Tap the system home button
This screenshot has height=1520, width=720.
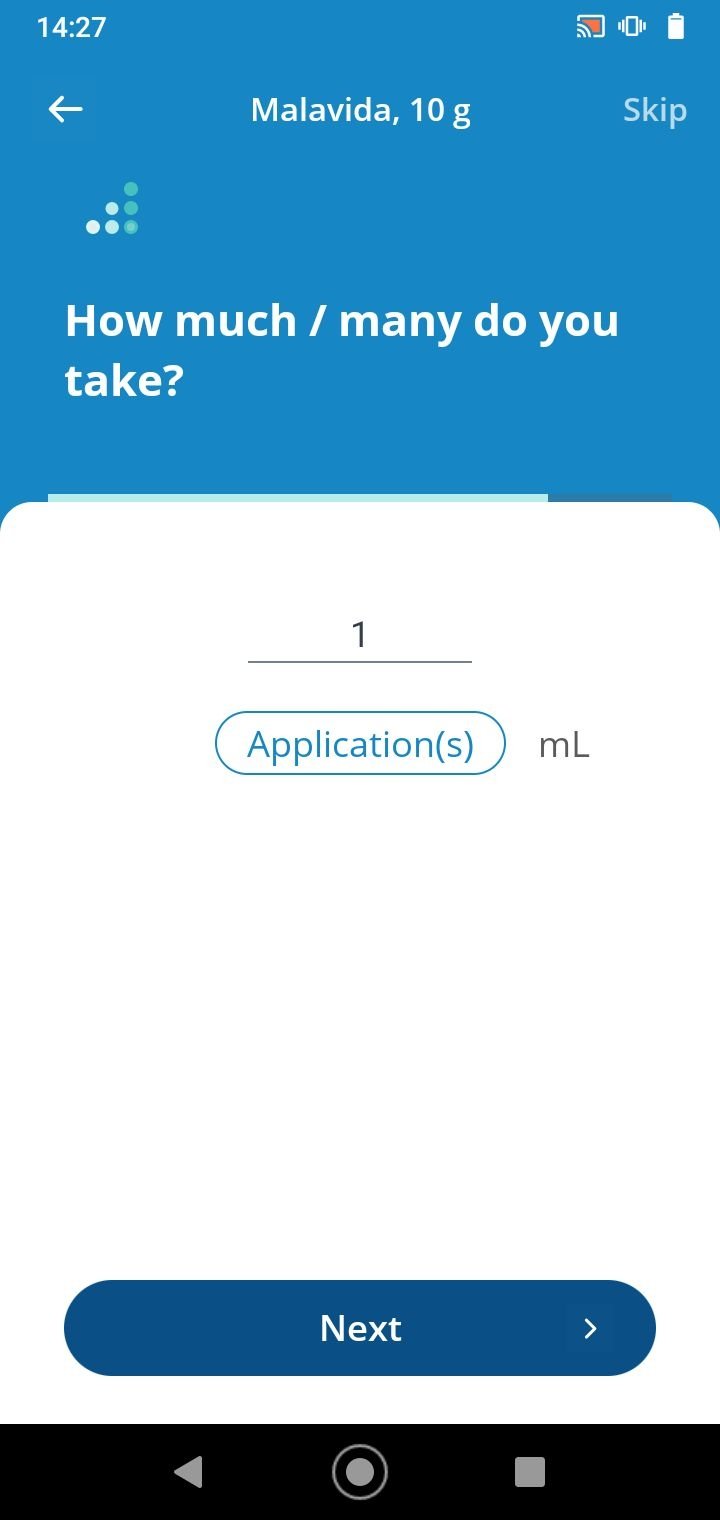(360, 1472)
